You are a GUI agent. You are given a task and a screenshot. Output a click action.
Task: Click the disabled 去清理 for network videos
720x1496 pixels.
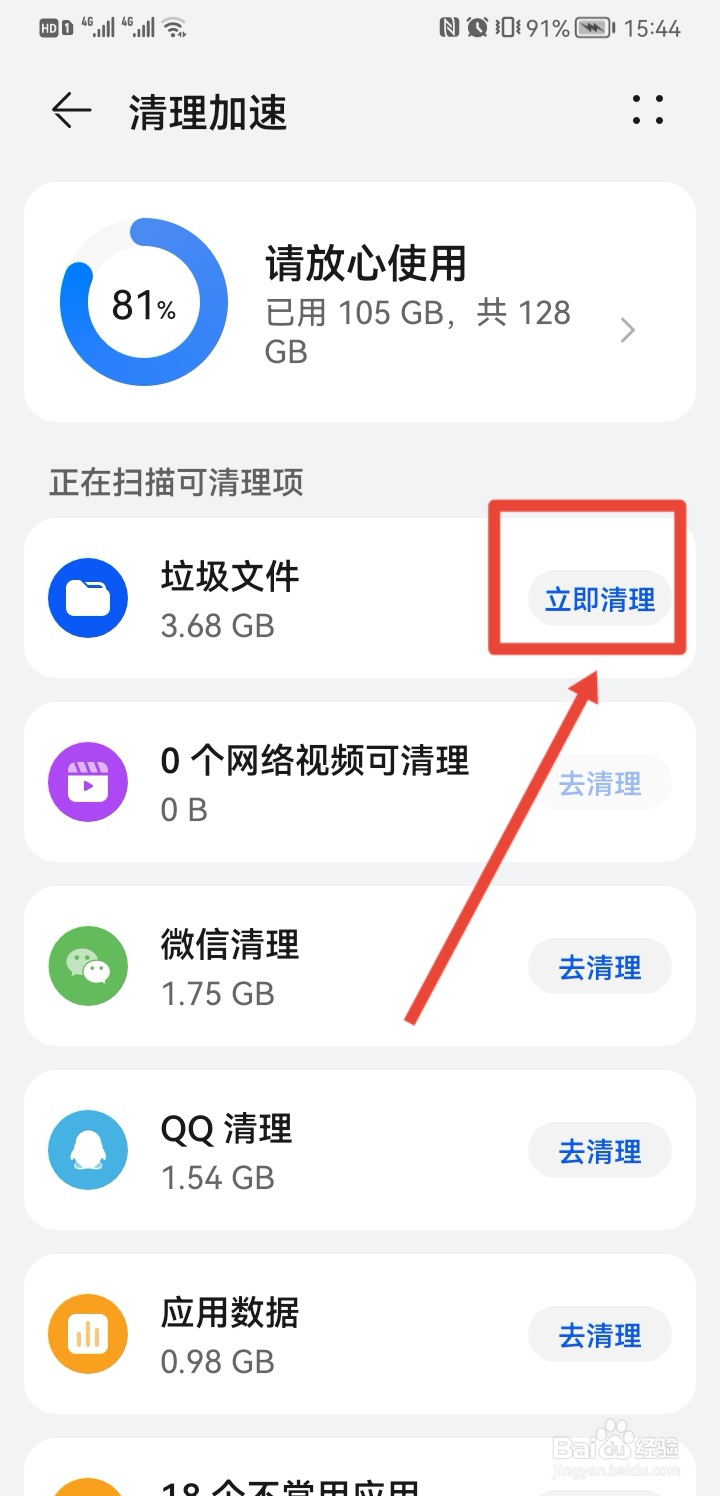coord(599,783)
